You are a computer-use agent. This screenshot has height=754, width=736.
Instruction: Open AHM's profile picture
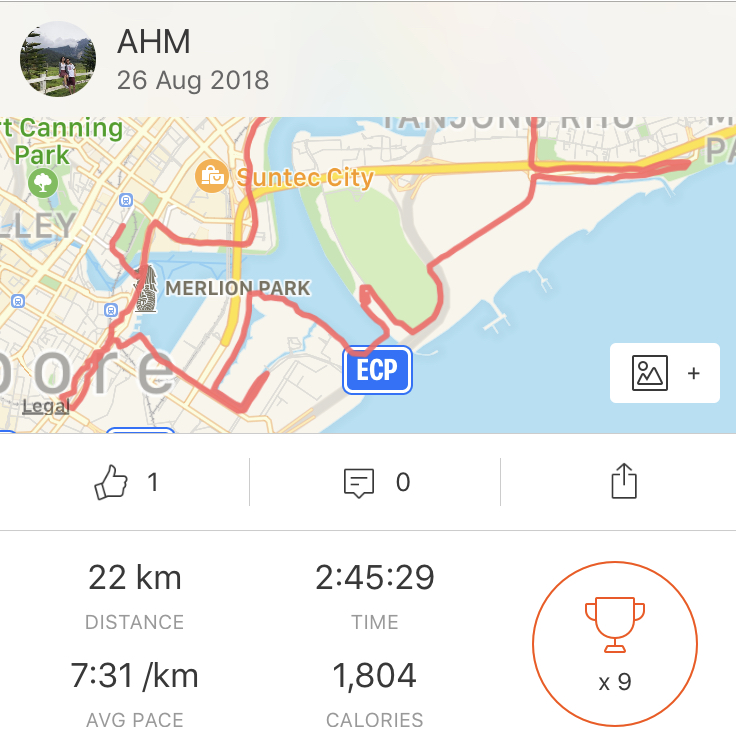[58, 59]
